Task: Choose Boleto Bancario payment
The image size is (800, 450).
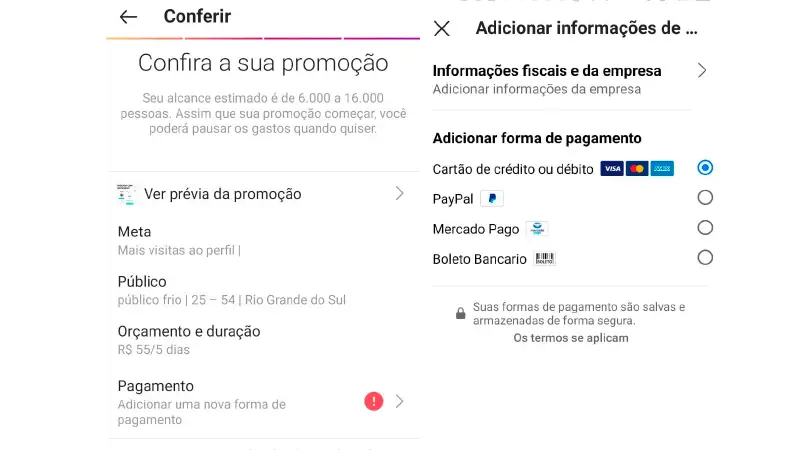Action: (x=705, y=258)
